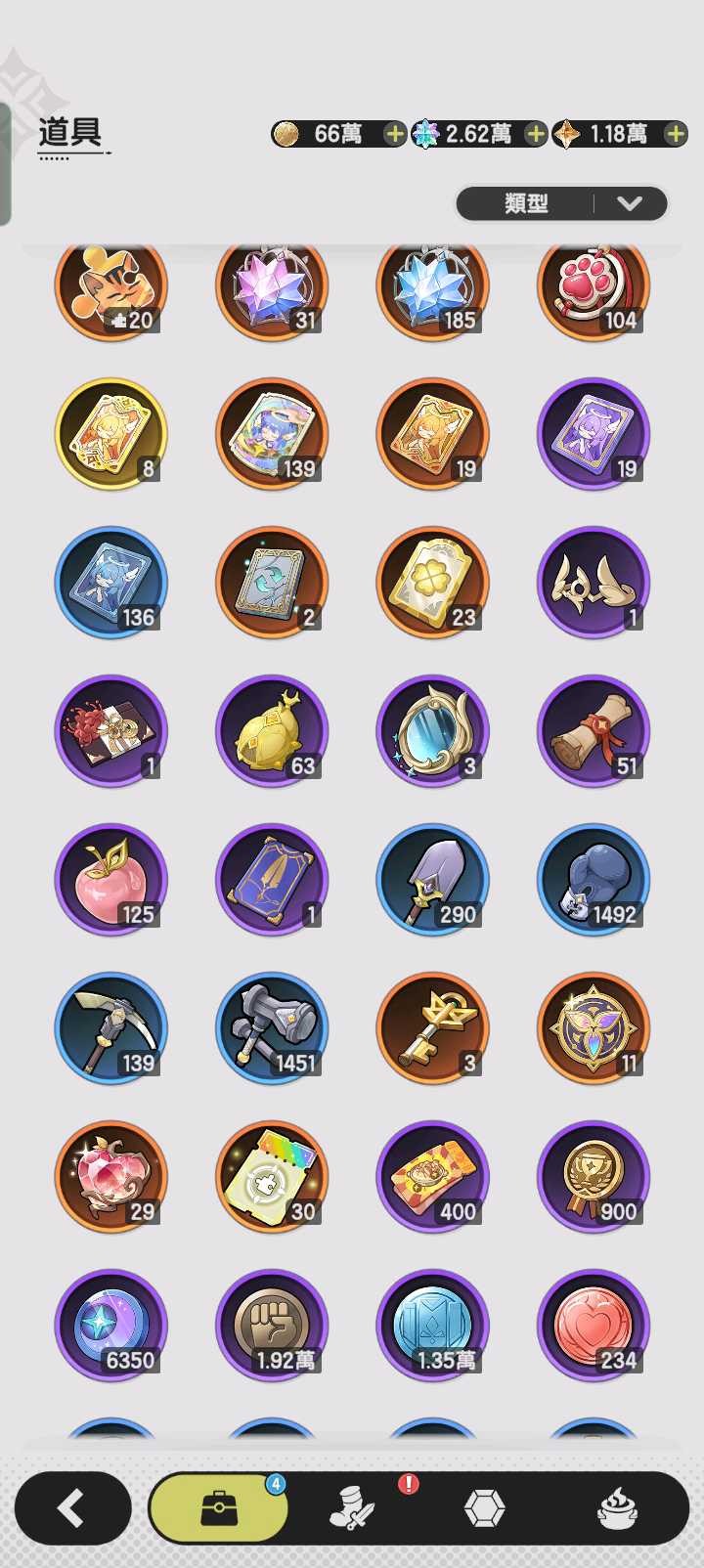704x1568 pixels.
Task: Select the shovel item with 290
Action: [432, 880]
